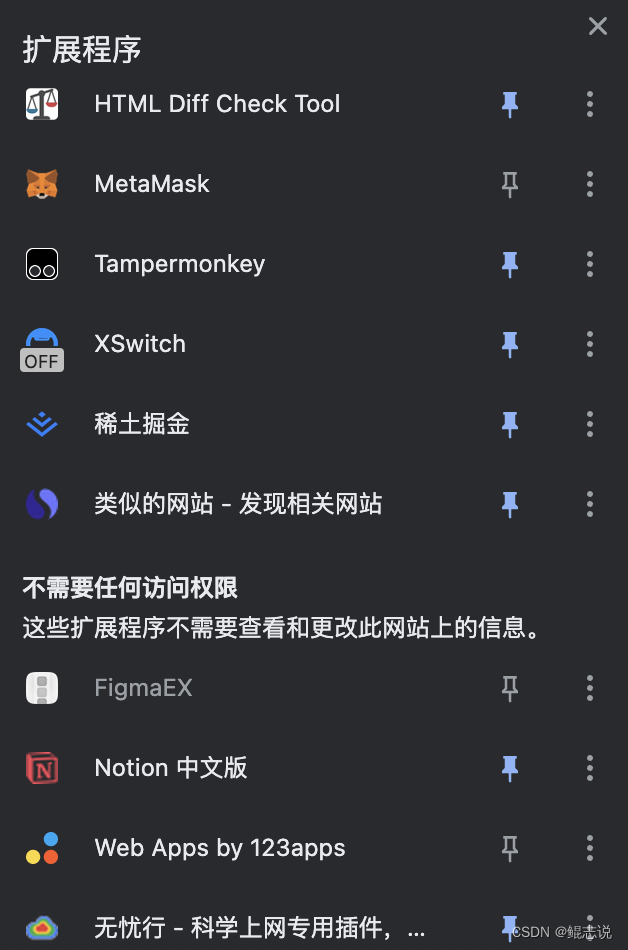
Task: Launch the Tampermonkey extension
Action: [x=180, y=264]
